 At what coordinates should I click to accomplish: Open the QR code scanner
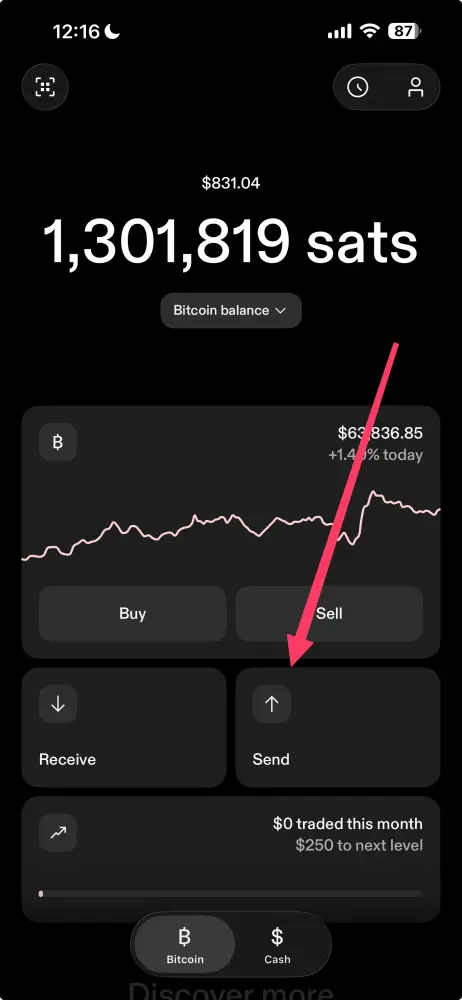point(45,87)
